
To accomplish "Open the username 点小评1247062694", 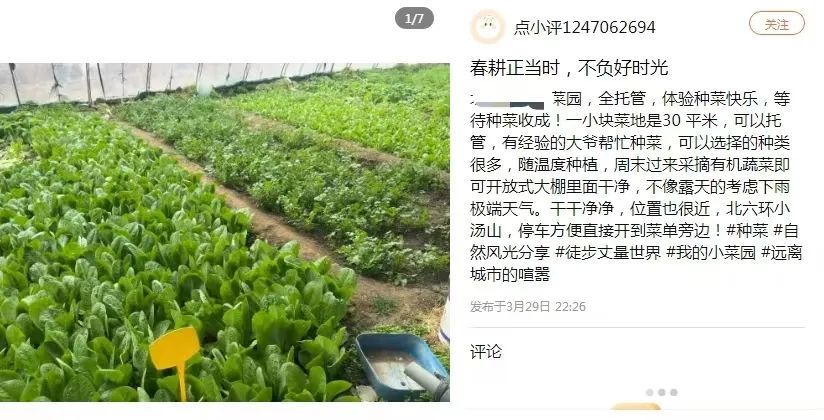I will (x=584, y=27).
